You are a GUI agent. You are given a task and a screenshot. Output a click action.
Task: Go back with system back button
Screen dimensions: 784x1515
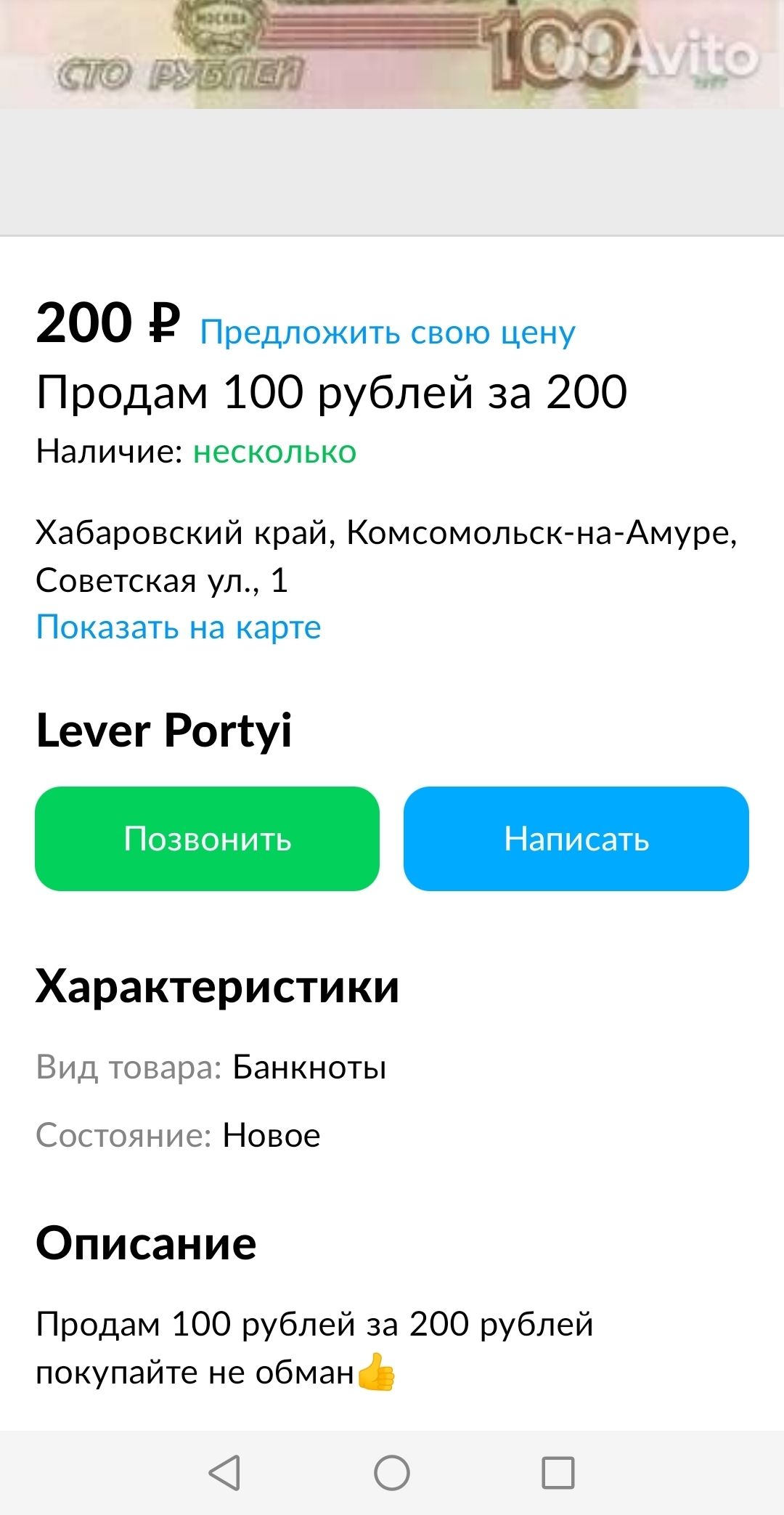coord(224,1472)
